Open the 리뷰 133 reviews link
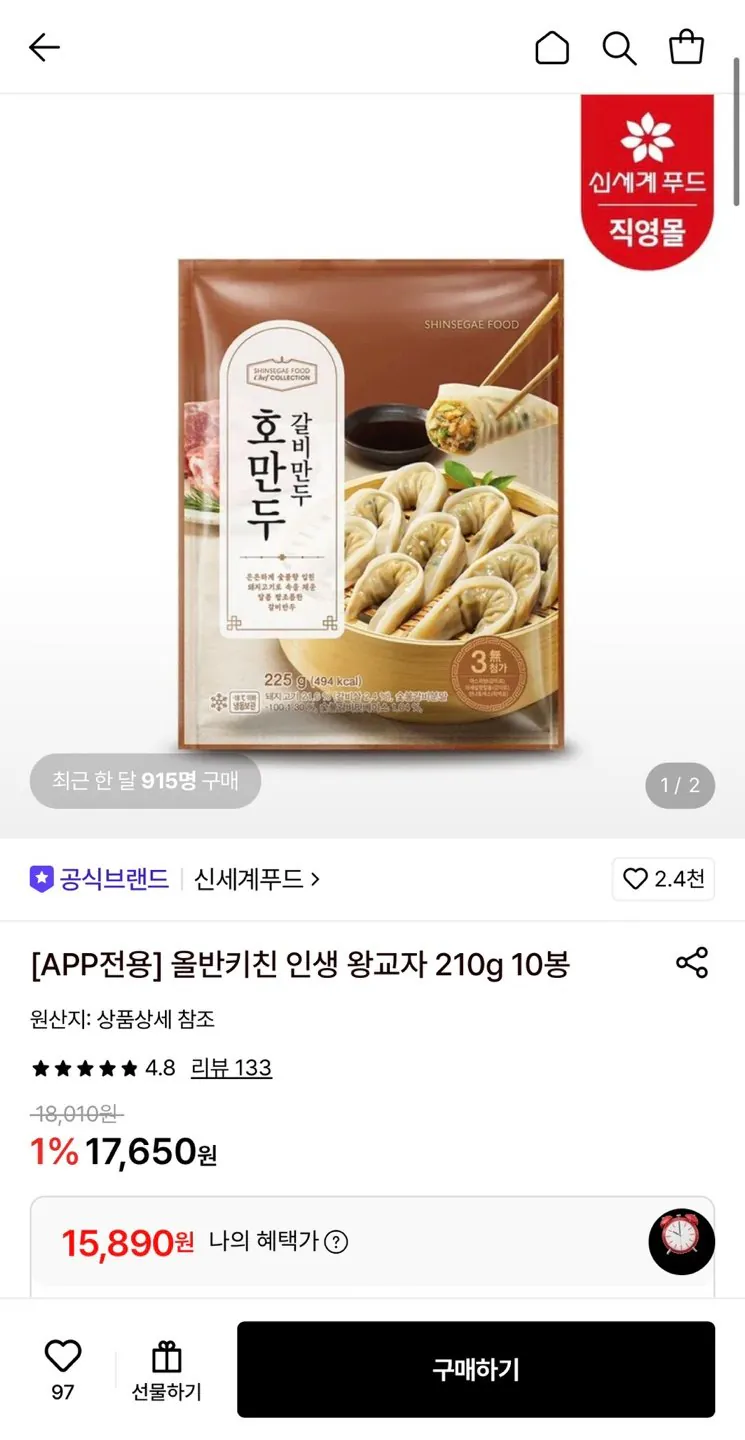This screenshot has height=1440, width=745. (231, 1068)
